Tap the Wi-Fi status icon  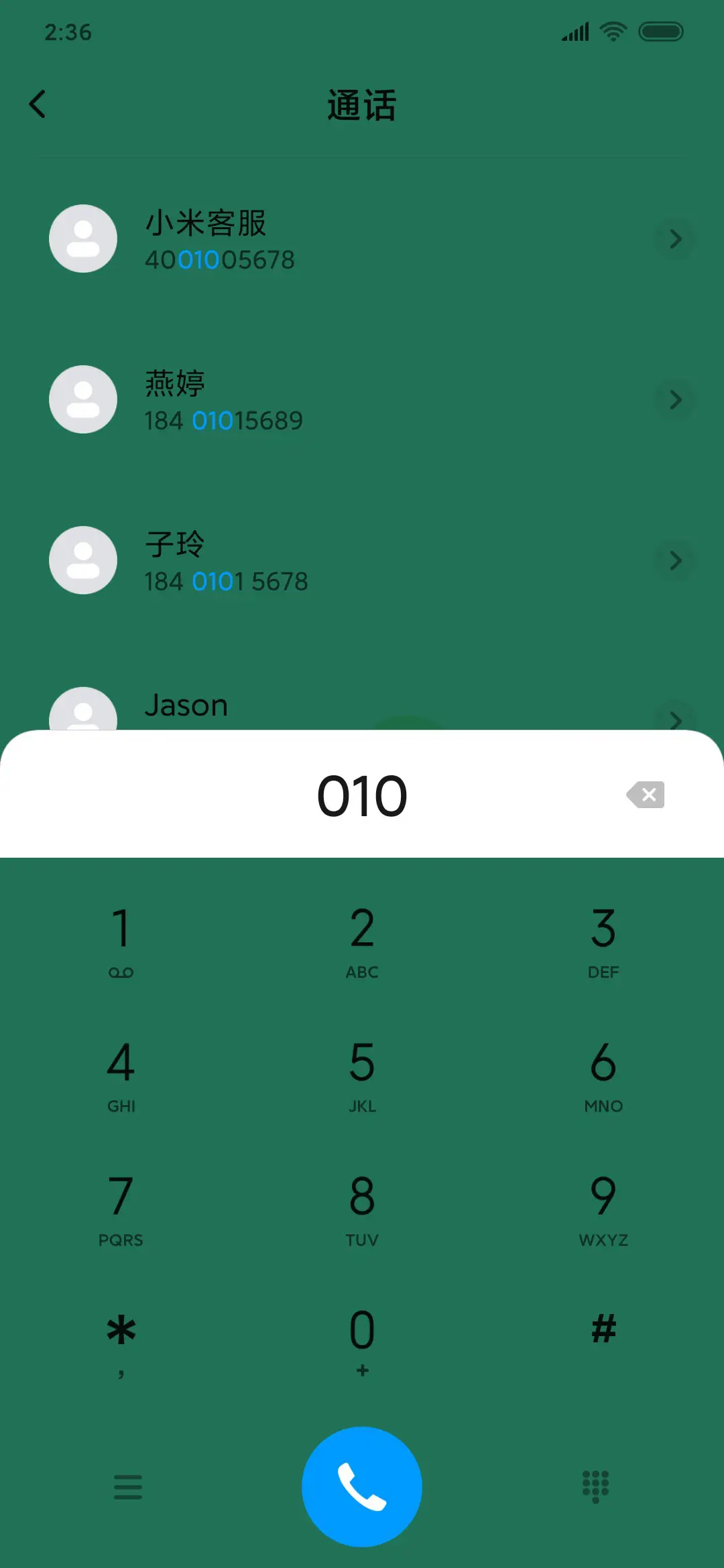[613, 31]
